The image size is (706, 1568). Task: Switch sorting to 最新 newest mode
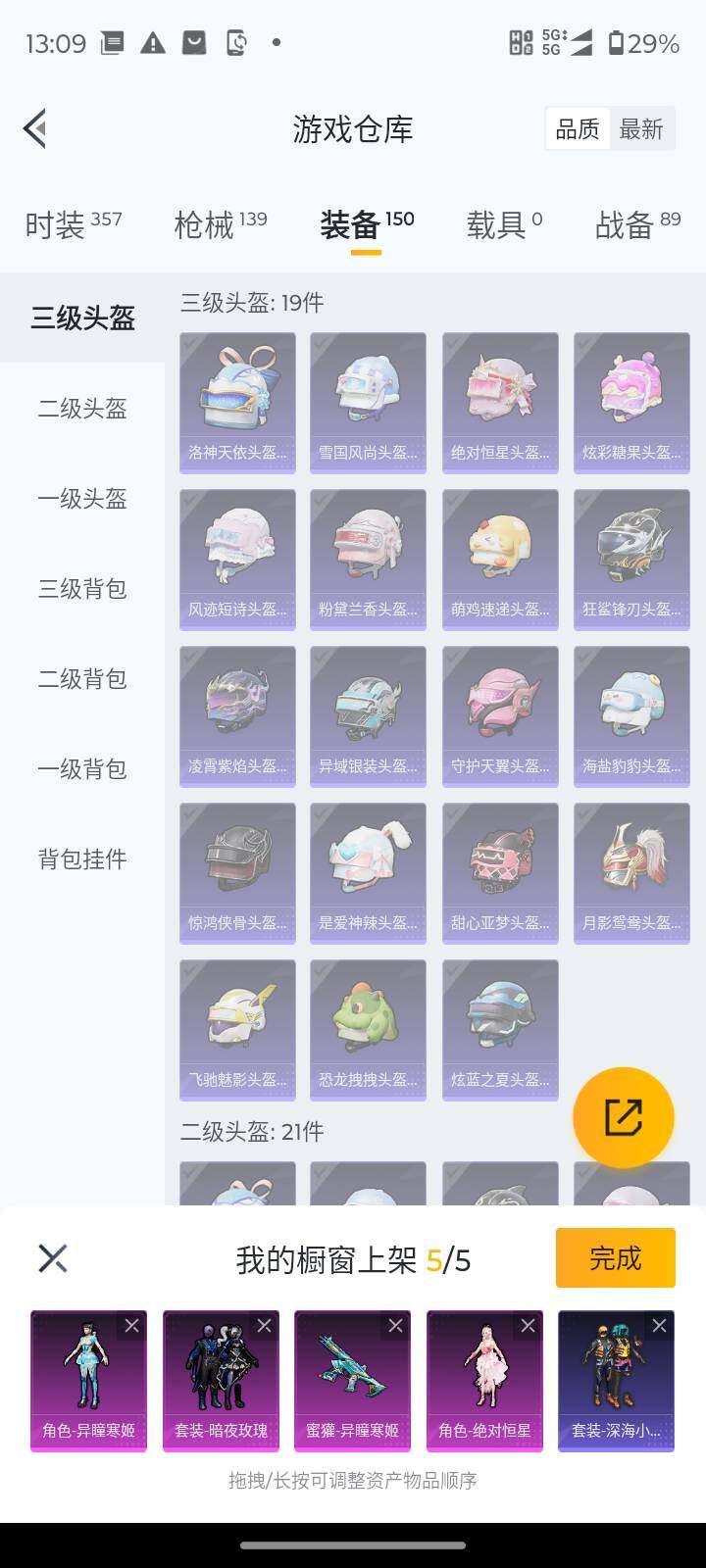(x=642, y=128)
